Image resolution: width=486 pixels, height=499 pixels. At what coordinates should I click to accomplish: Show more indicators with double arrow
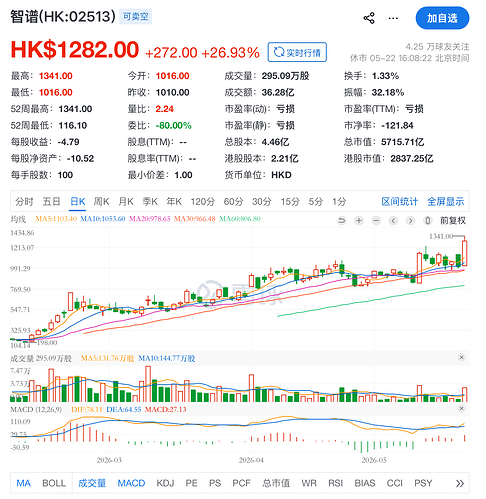click(x=460, y=483)
